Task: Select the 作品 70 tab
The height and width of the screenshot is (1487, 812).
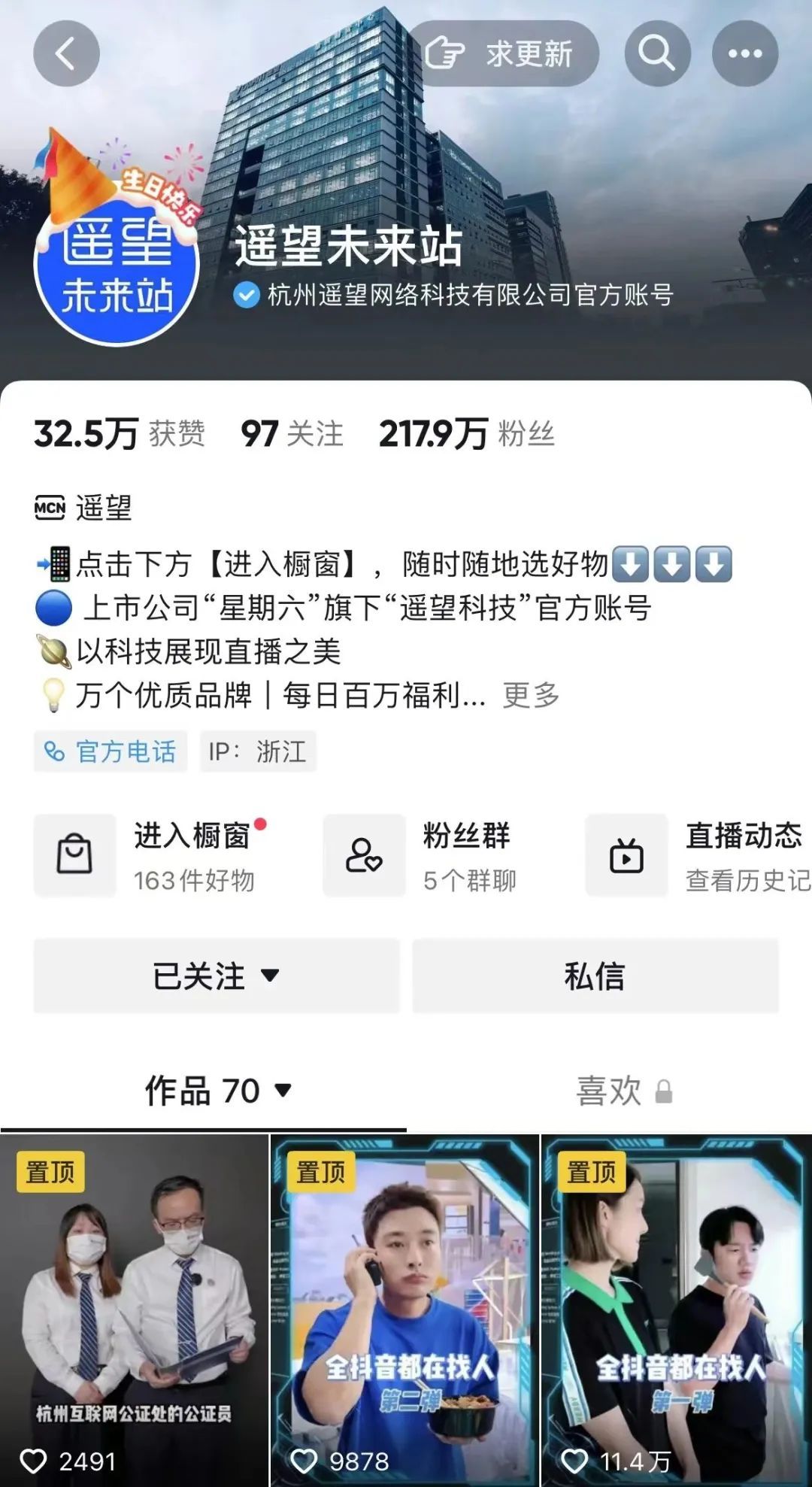Action: [217, 1091]
